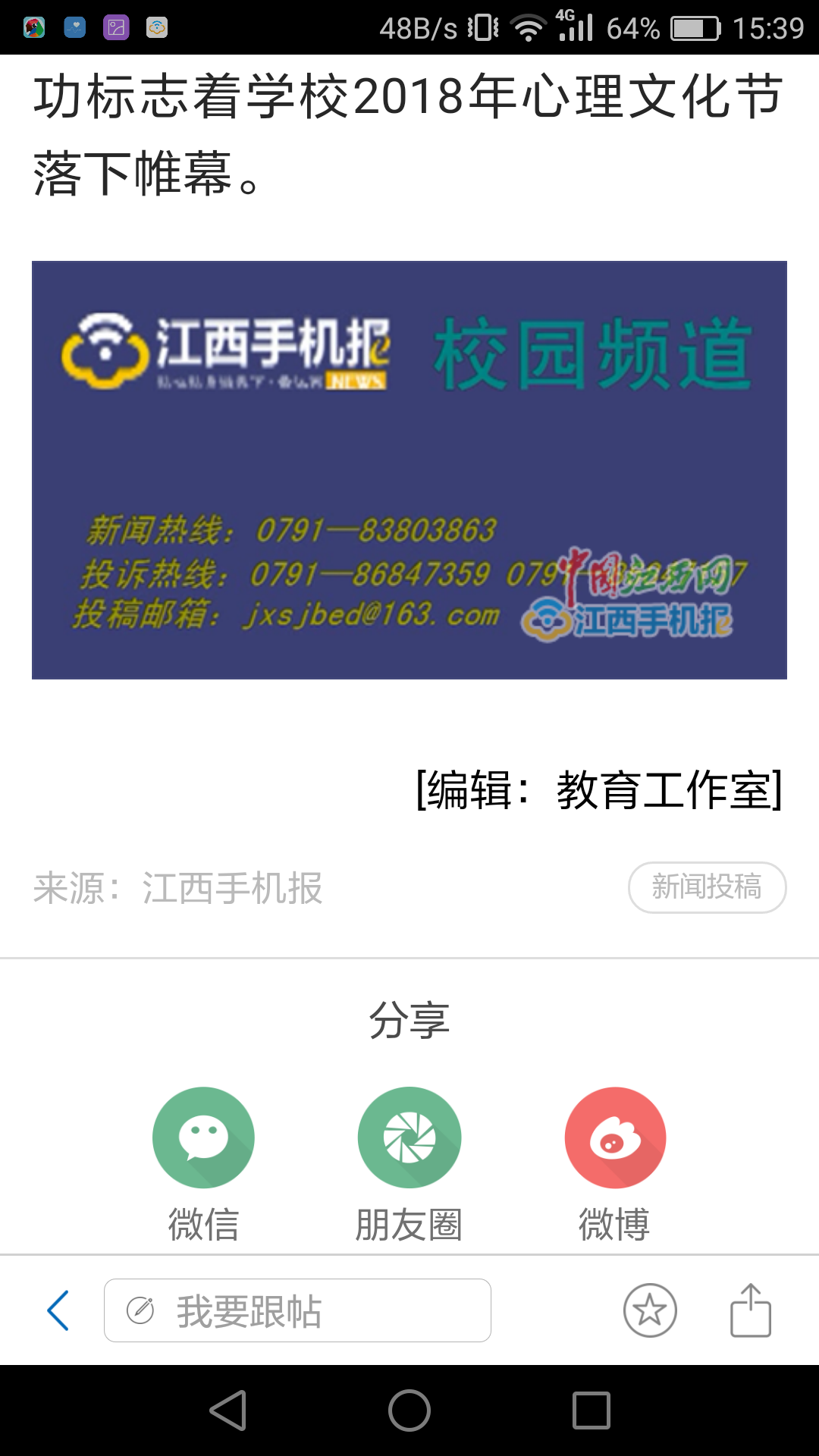Tap the system home button
Viewport: 819px width, 1456px height.
409,1410
